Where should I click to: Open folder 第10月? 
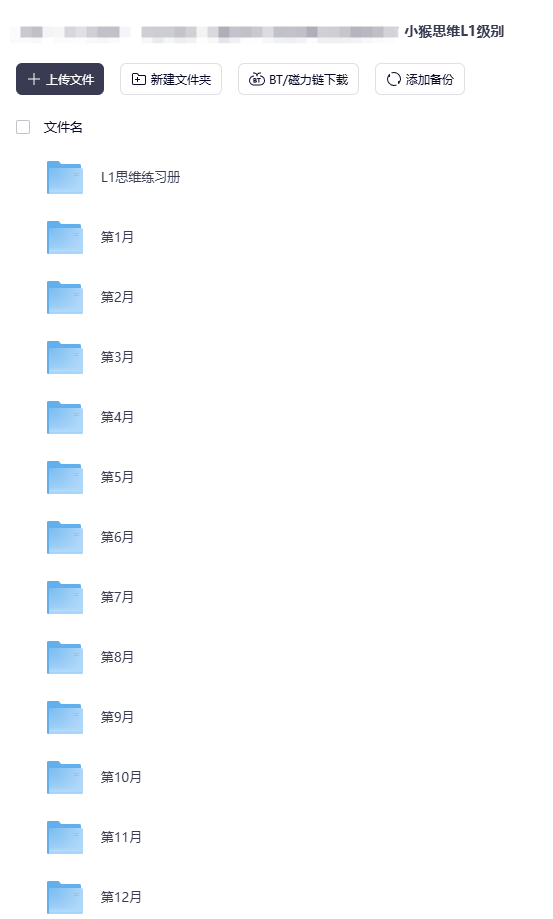click(x=121, y=777)
